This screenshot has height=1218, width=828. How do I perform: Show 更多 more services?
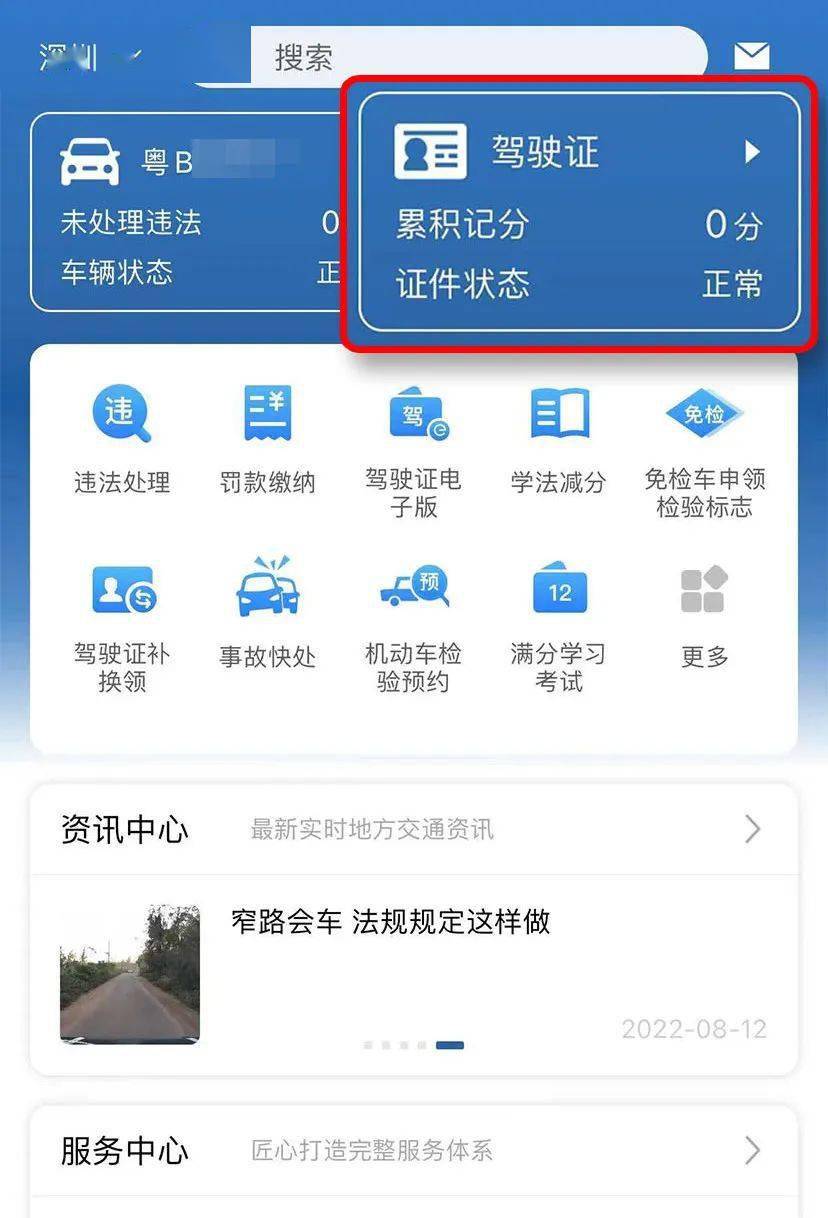coord(704,612)
